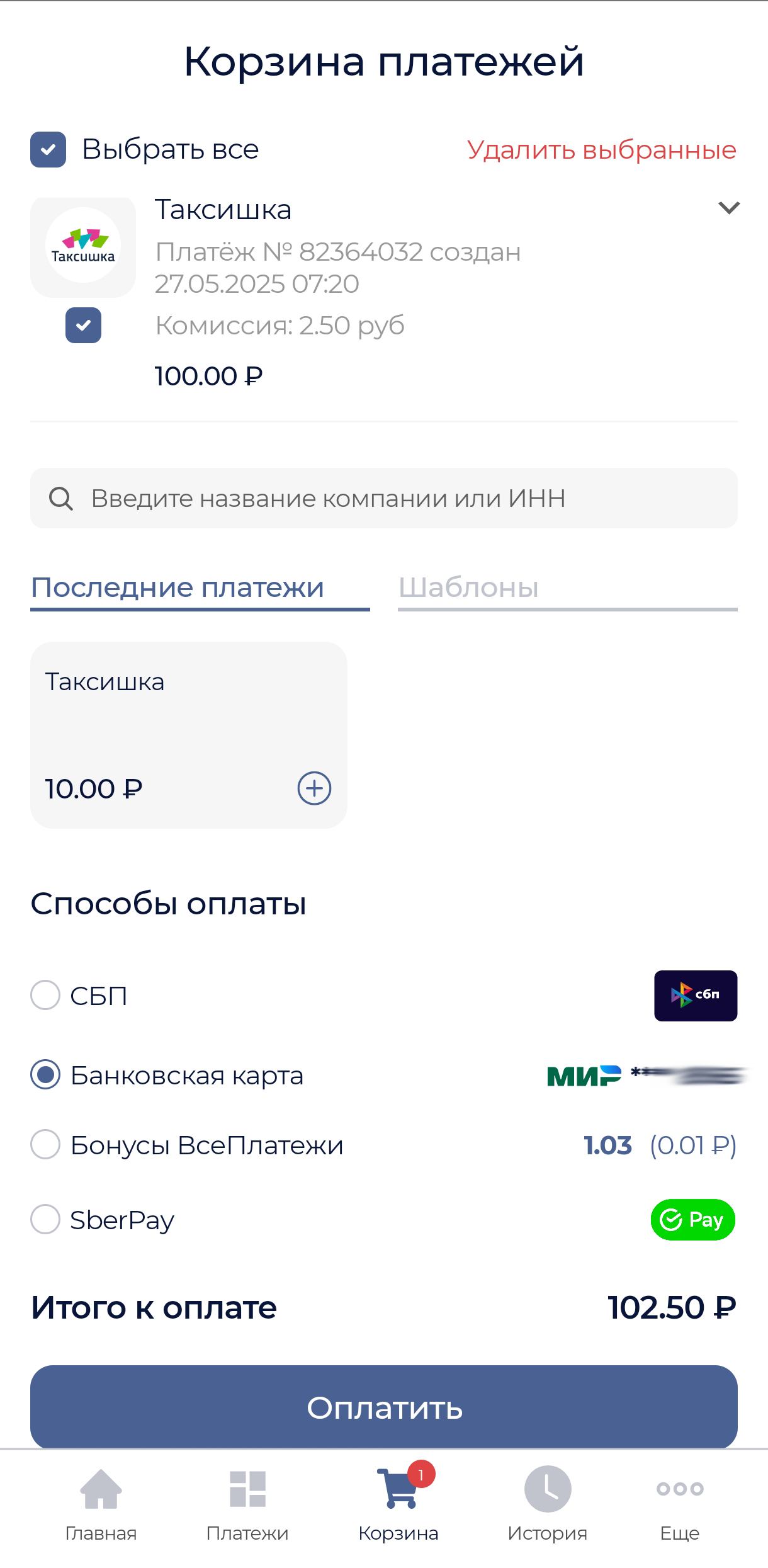This screenshot has height=1568, width=768.
Task: Toggle the "Выбрать все" checkbox
Action: (x=48, y=150)
